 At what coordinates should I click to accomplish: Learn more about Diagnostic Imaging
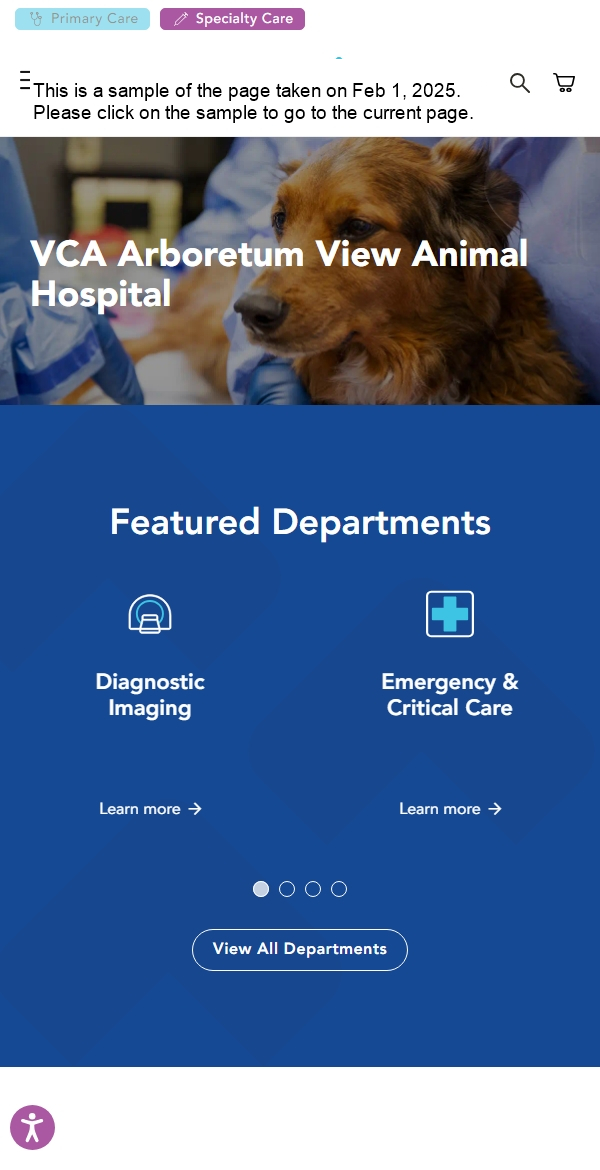coord(150,809)
